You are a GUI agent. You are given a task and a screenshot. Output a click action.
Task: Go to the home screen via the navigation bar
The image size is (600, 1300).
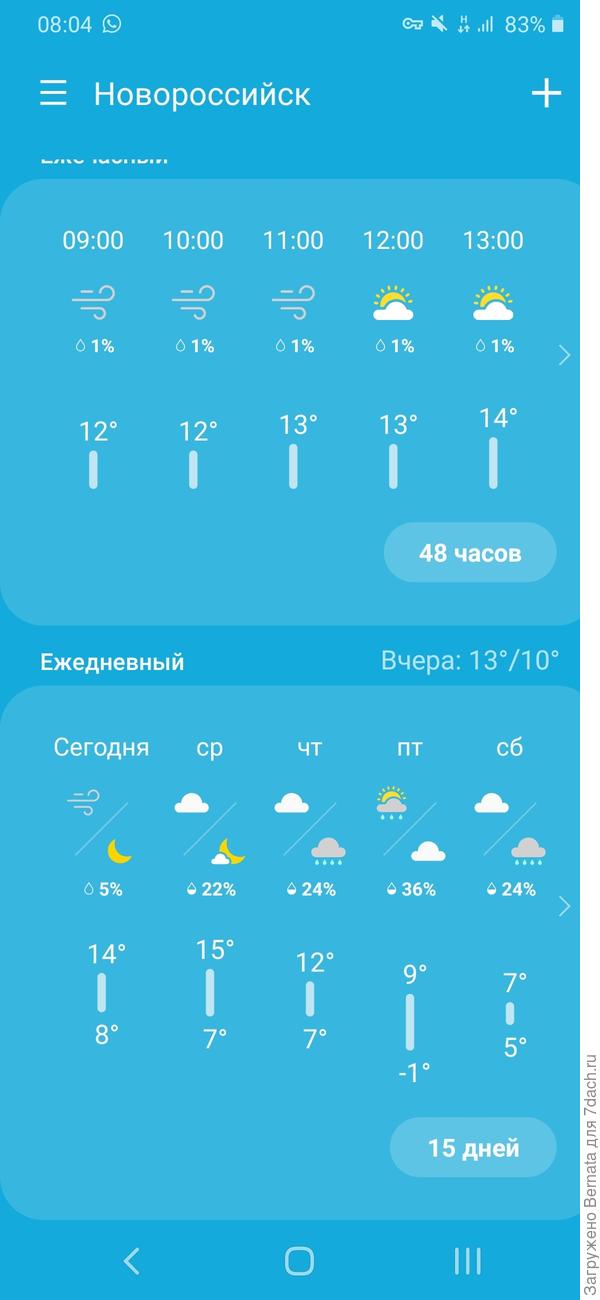click(x=299, y=1261)
